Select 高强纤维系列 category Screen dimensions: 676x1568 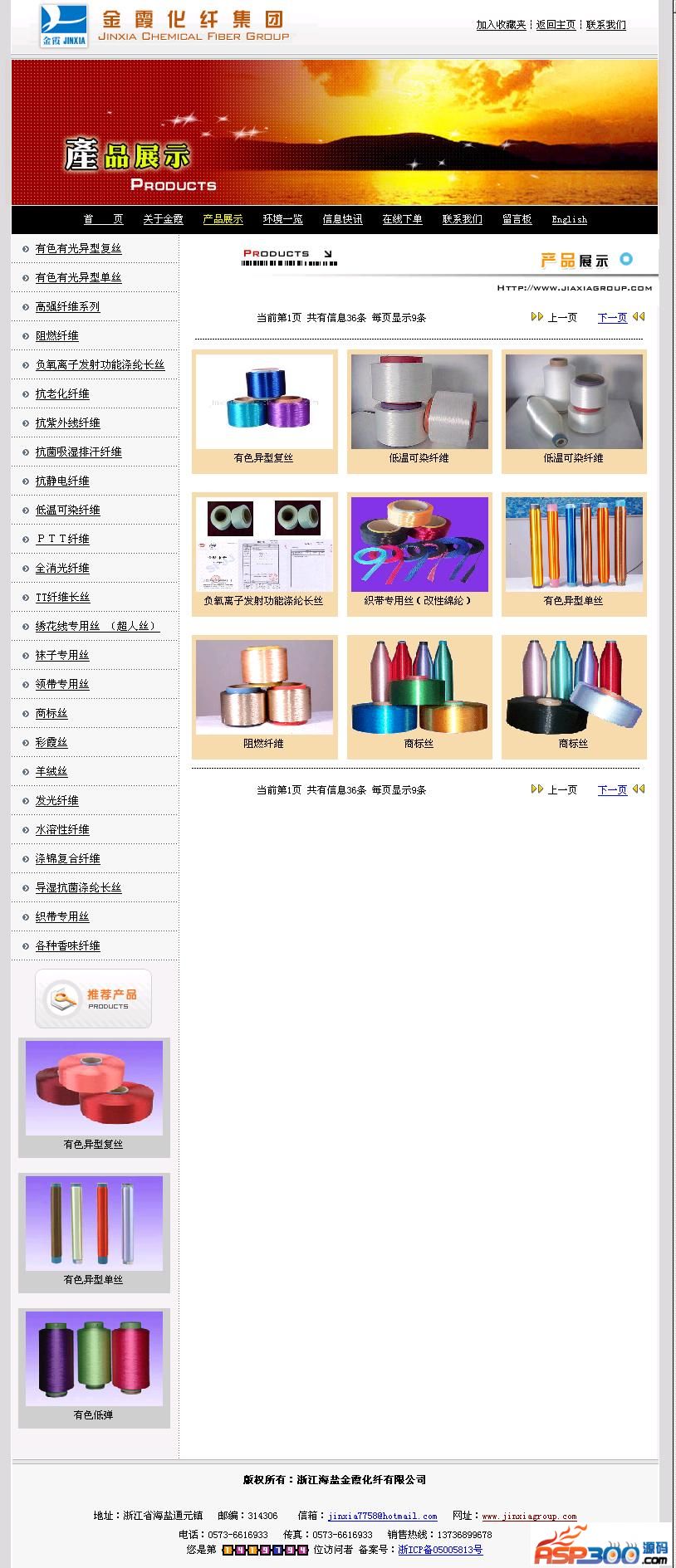[x=67, y=307]
